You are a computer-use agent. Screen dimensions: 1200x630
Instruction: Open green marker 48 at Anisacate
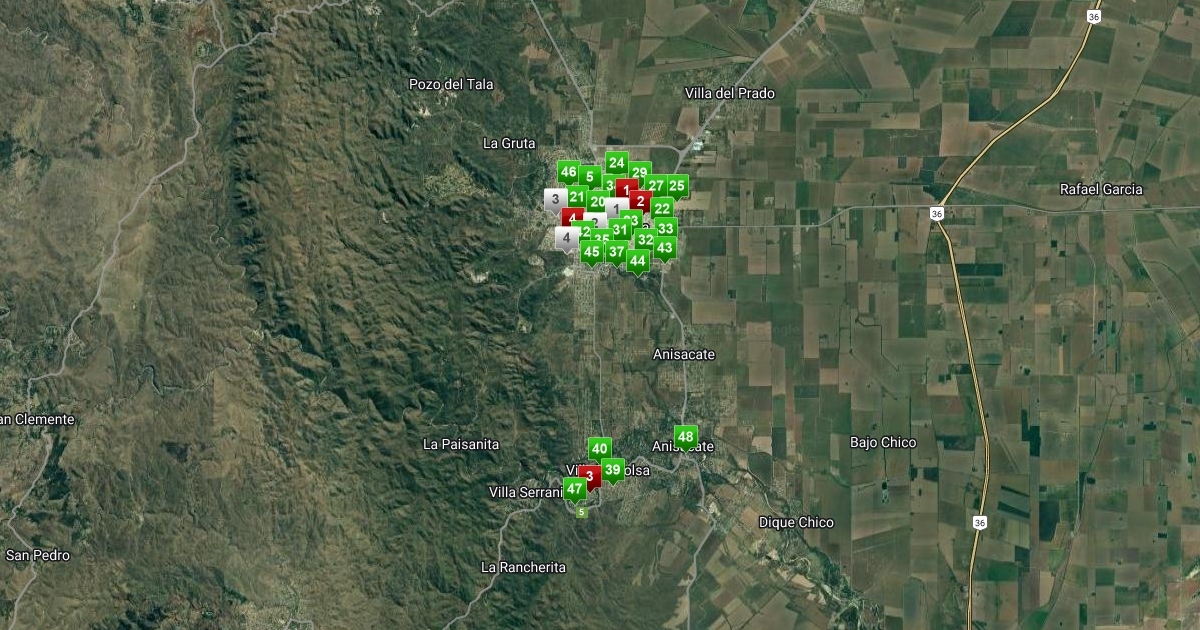coord(685,436)
